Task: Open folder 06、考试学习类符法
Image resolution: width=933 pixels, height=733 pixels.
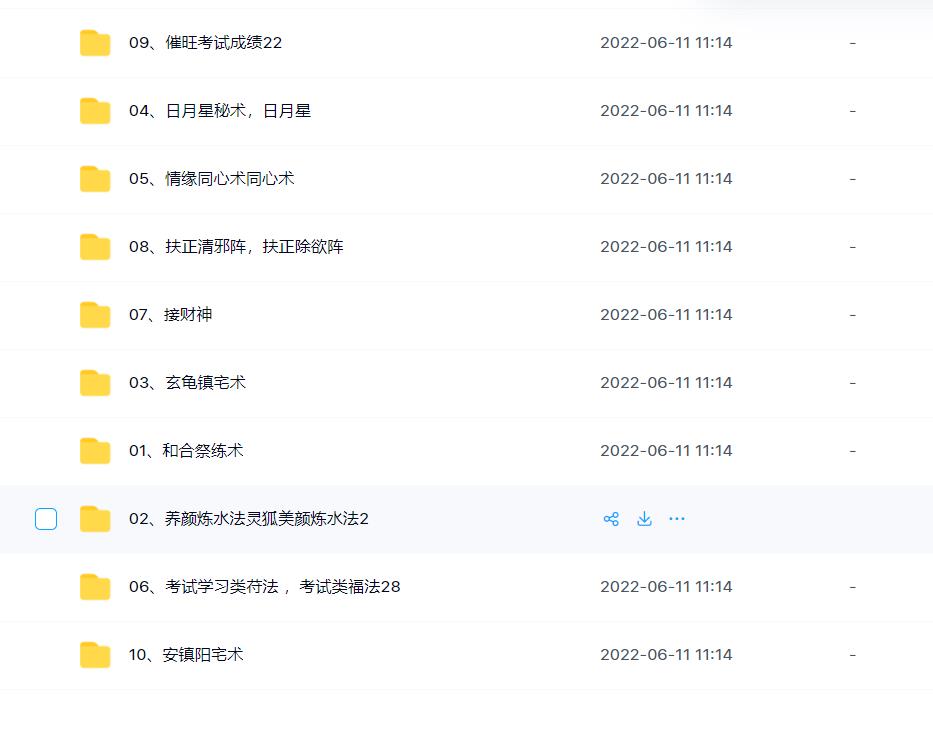Action: pyautogui.click(x=264, y=587)
